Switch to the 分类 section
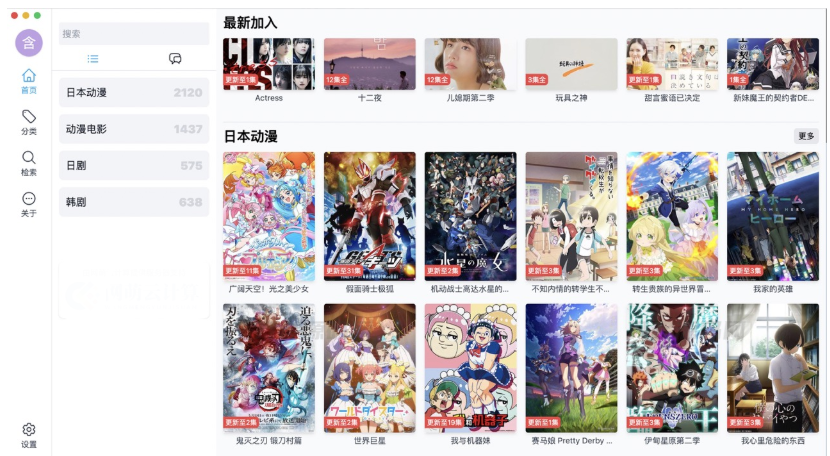This screenshot has height=456, width=830. pos(29,122)
